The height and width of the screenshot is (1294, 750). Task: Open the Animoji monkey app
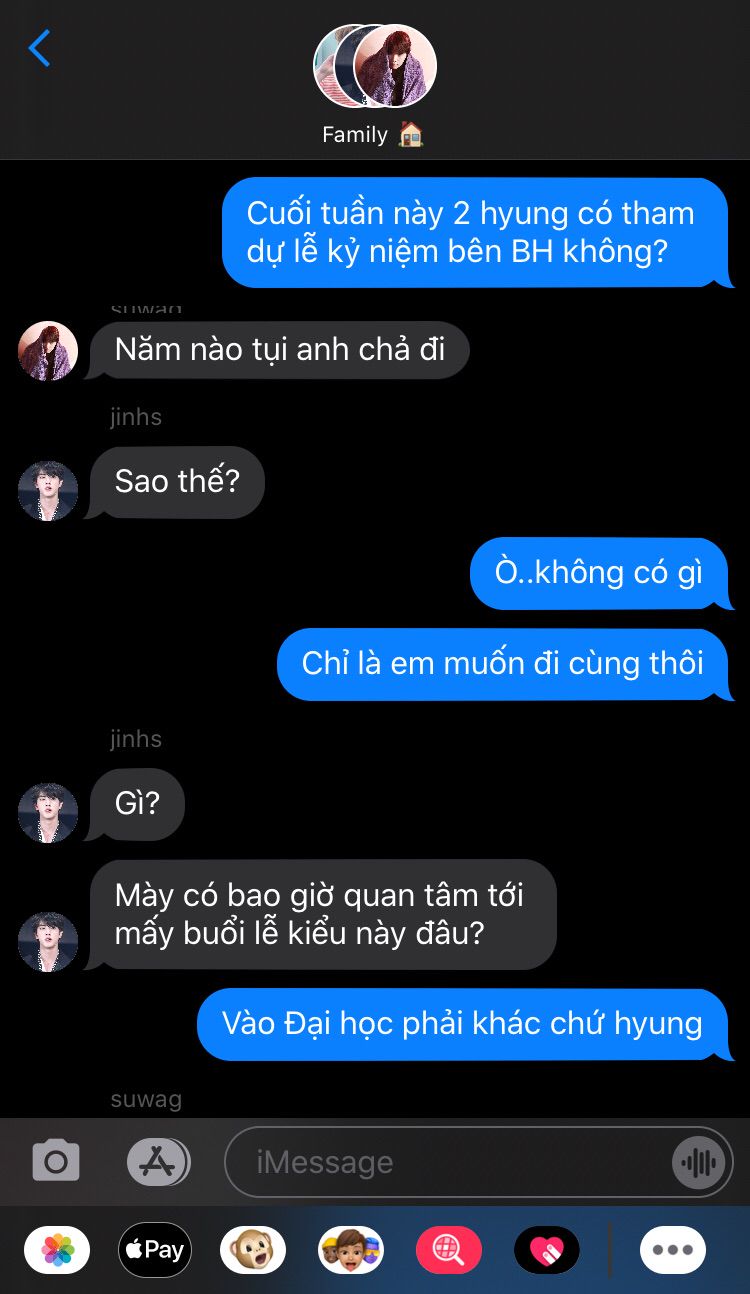pyautogui.click(x=253, y=1250)
